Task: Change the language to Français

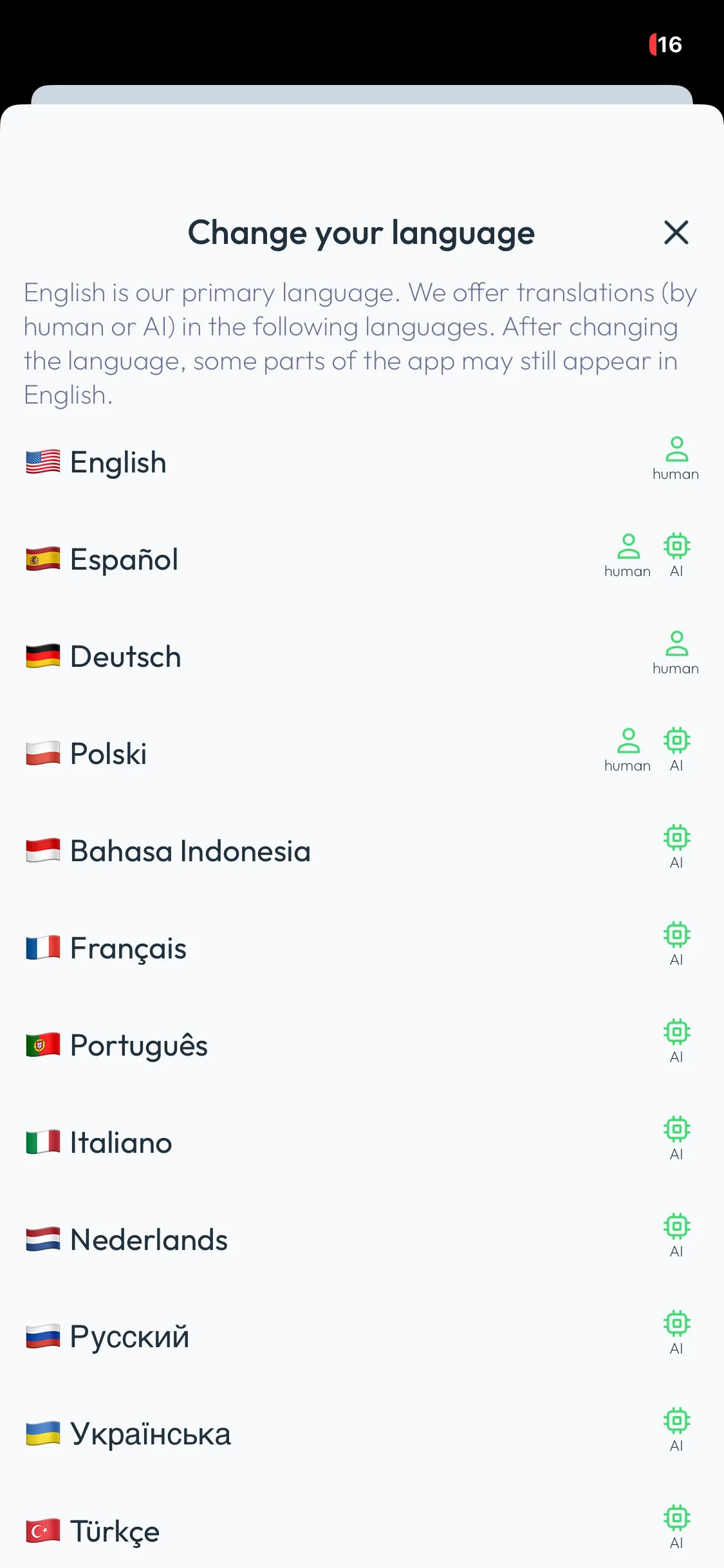Action: point(362,948)
